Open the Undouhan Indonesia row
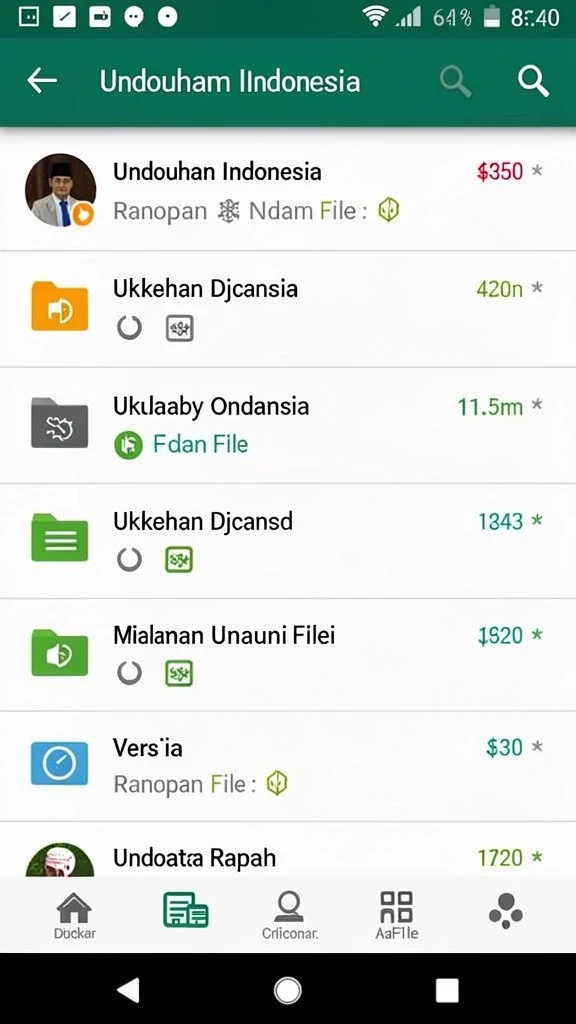The image size is (576, 1024). (x=288, y=191)
